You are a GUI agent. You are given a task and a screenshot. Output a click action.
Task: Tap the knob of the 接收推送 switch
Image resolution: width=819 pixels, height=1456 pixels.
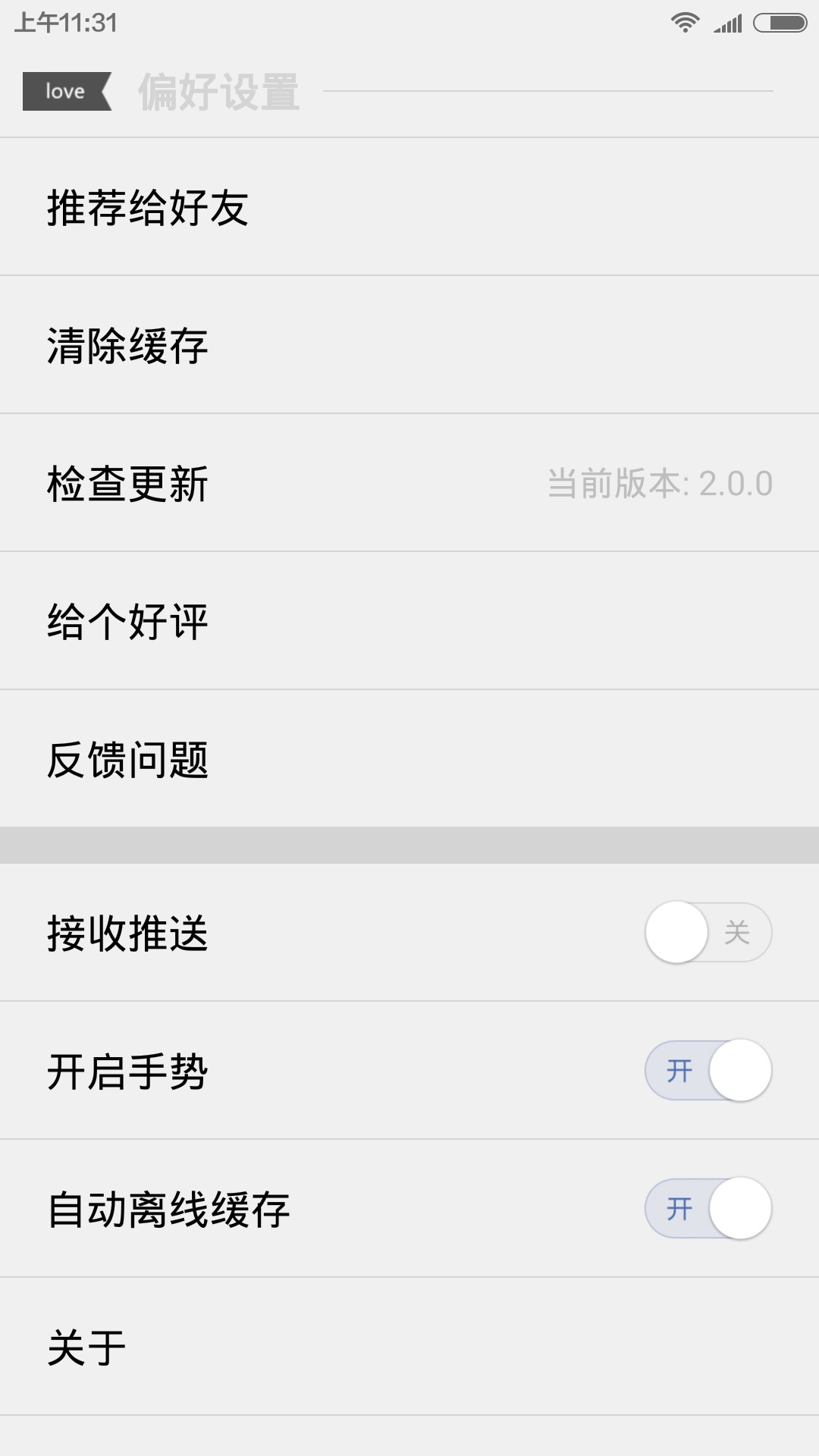pos(677,932)
